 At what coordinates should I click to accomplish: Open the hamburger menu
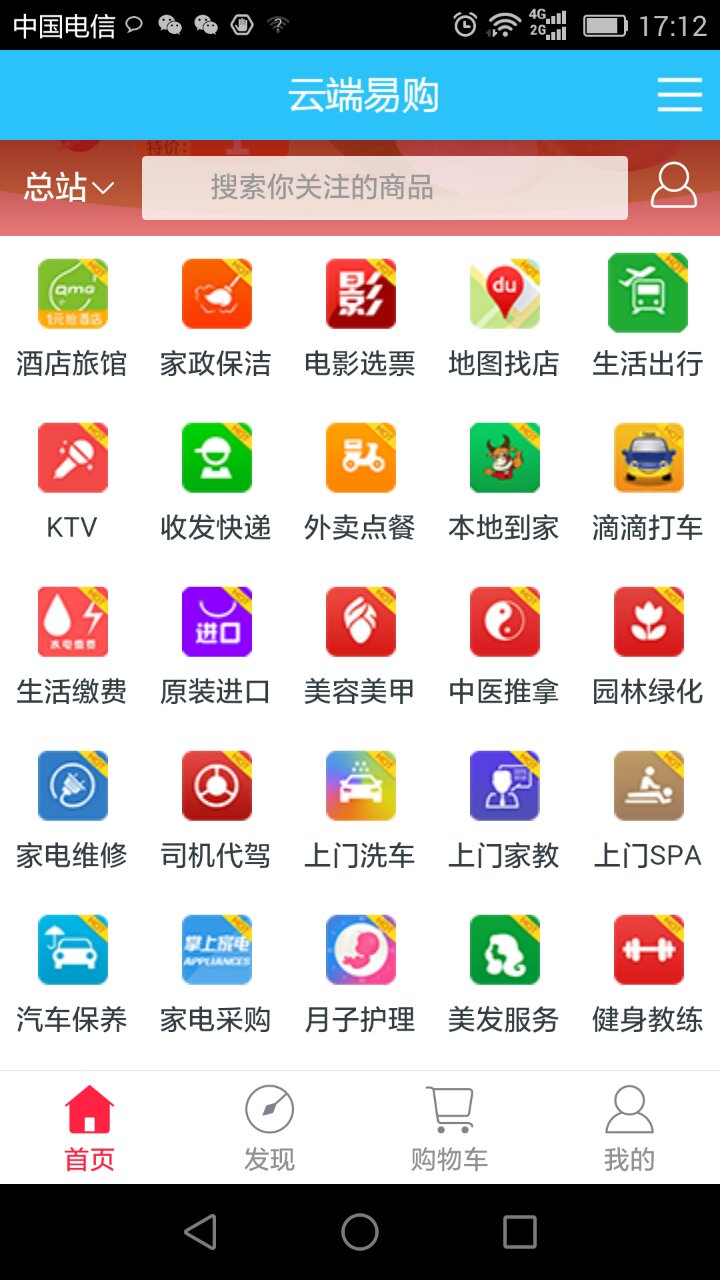pos(680,95)
